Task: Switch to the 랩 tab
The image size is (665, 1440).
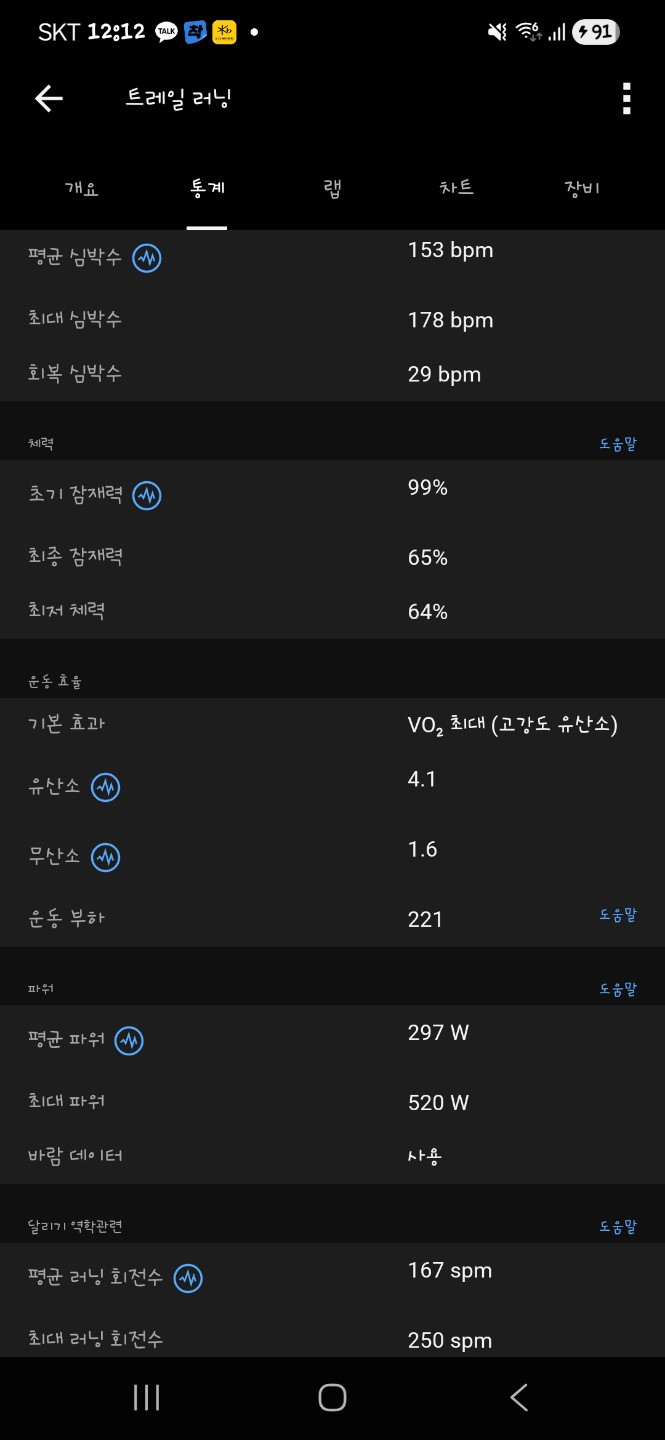Action: (x=332, y=188)
